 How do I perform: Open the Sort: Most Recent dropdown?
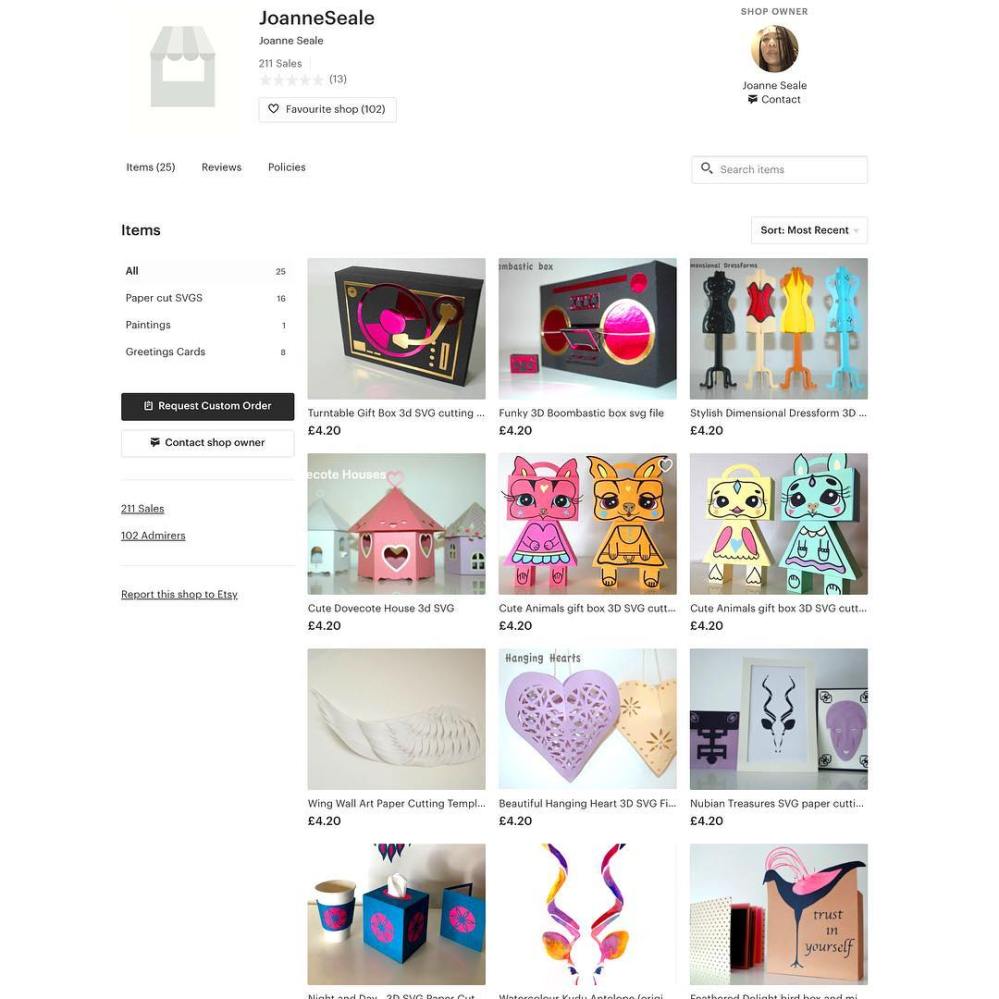pos(808,230)
